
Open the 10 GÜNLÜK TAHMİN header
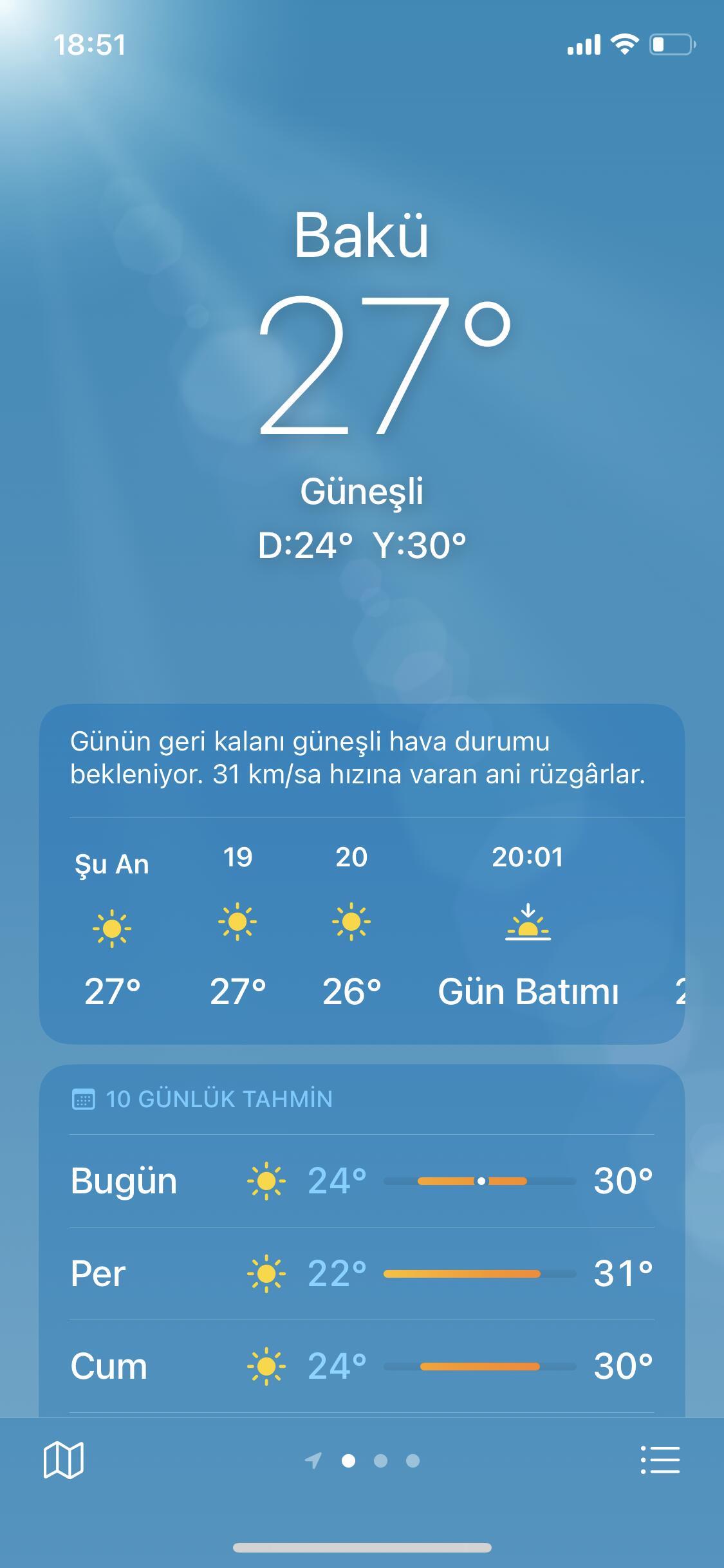point(202,1099)
